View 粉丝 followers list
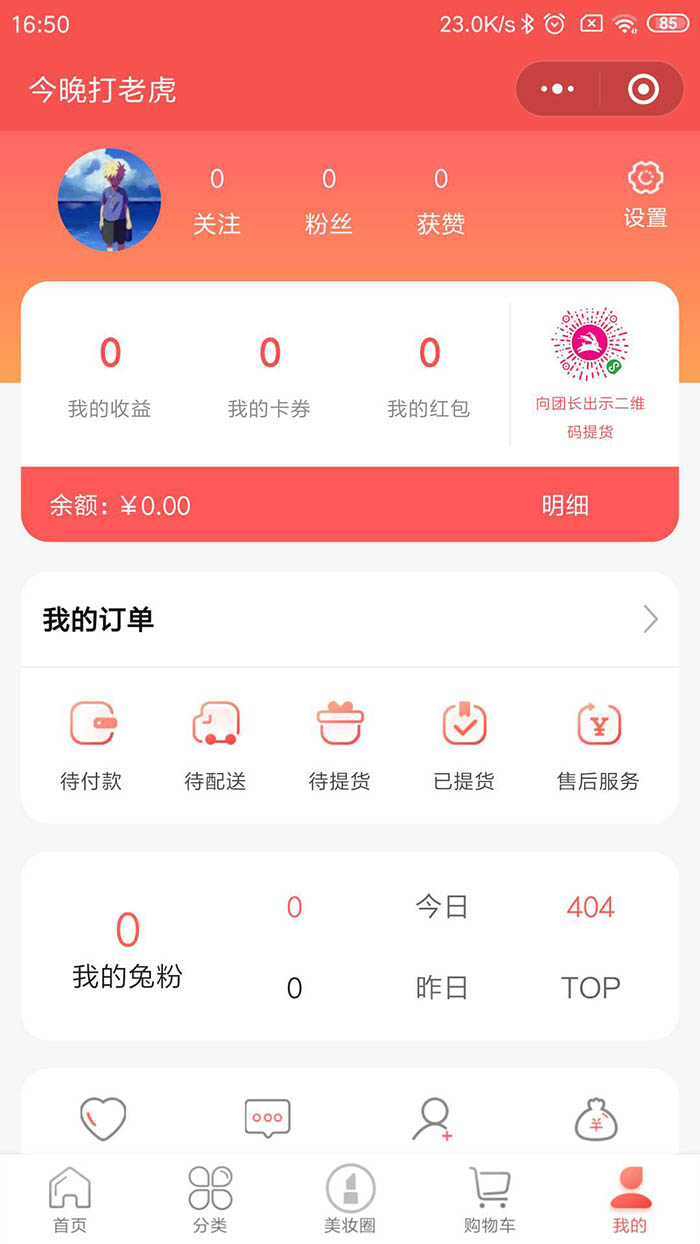This screenshot has height=1244, width=700. (x=329, y=202)
